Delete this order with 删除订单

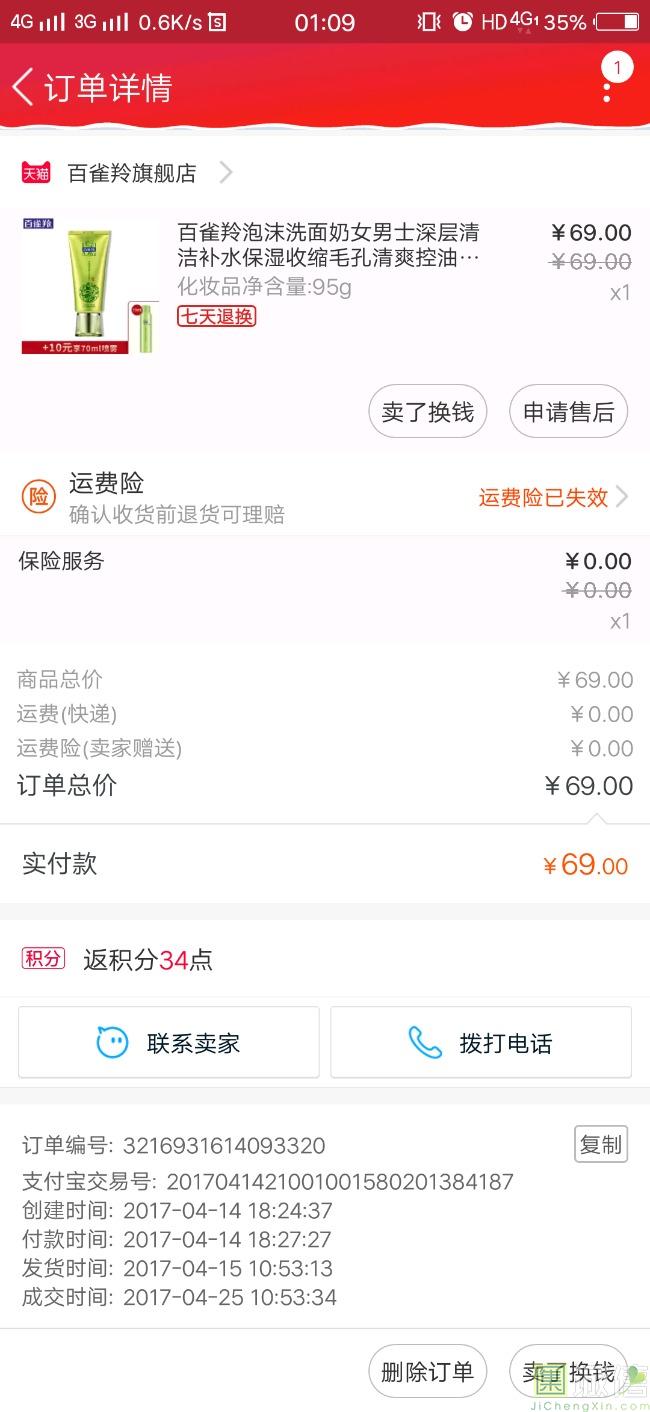427,1372
